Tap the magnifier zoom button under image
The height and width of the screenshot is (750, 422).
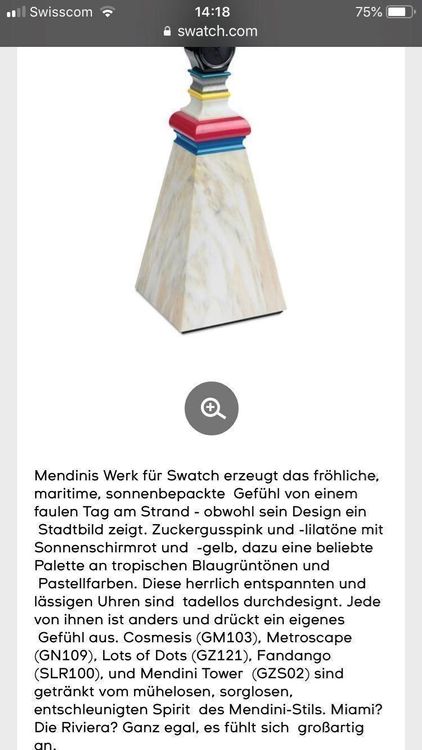pyautogui.click(x=211, y=408)
